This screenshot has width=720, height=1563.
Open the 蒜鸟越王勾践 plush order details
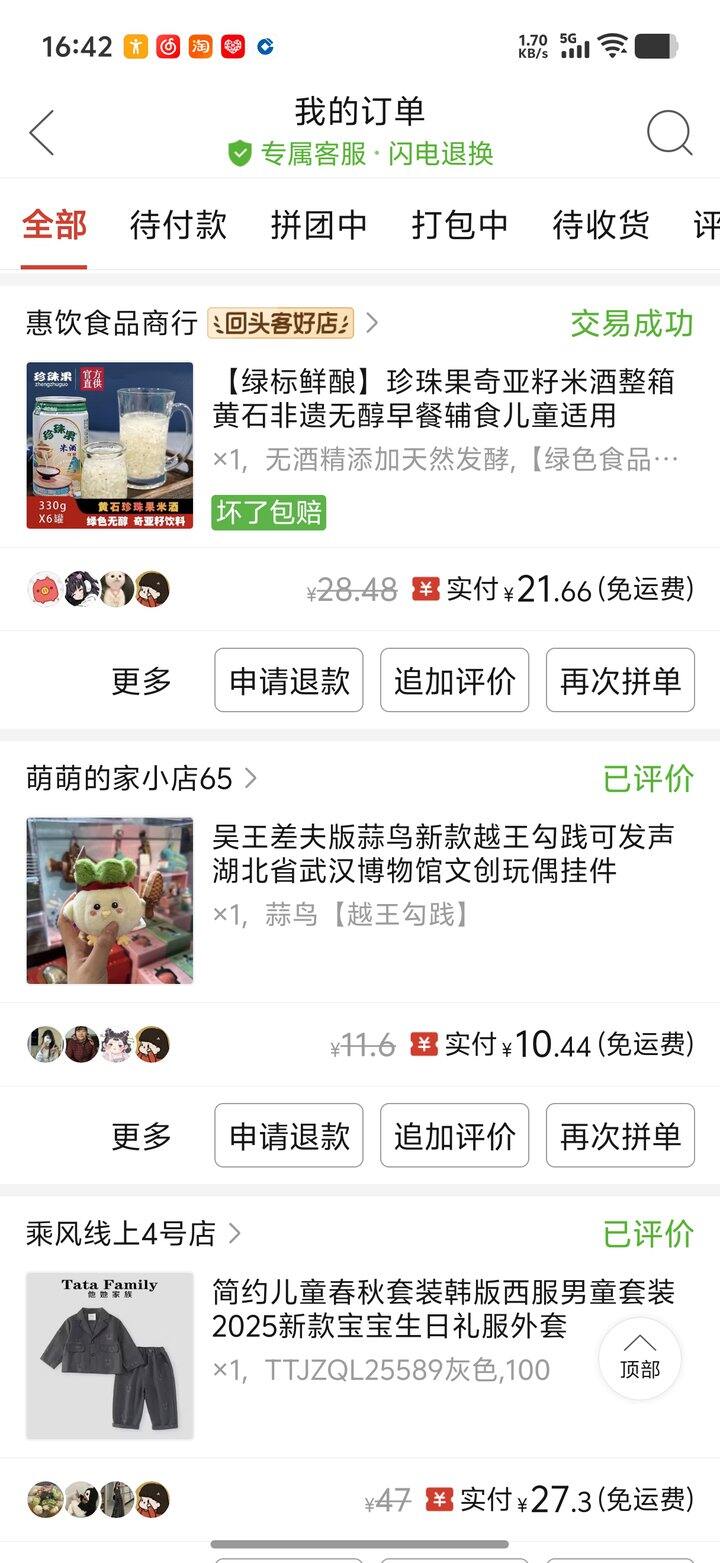[x=444, y=854]
